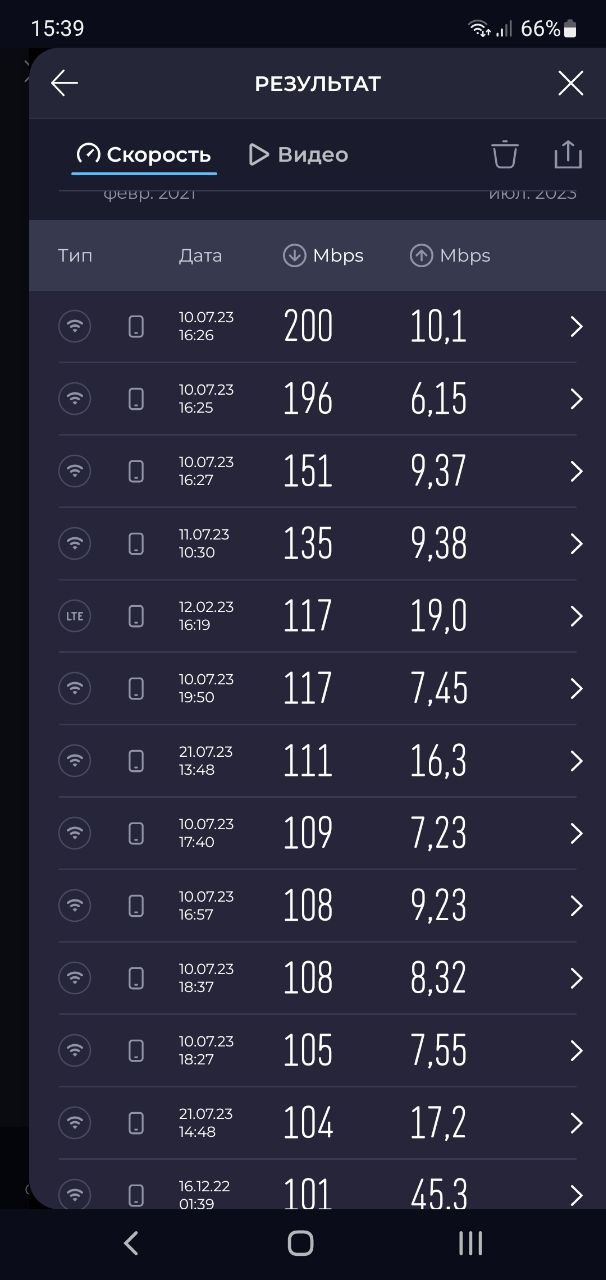Viewport: 606px width, 1280px height.
Task: Close the results screen with the X
Action: tap(570, 83)
